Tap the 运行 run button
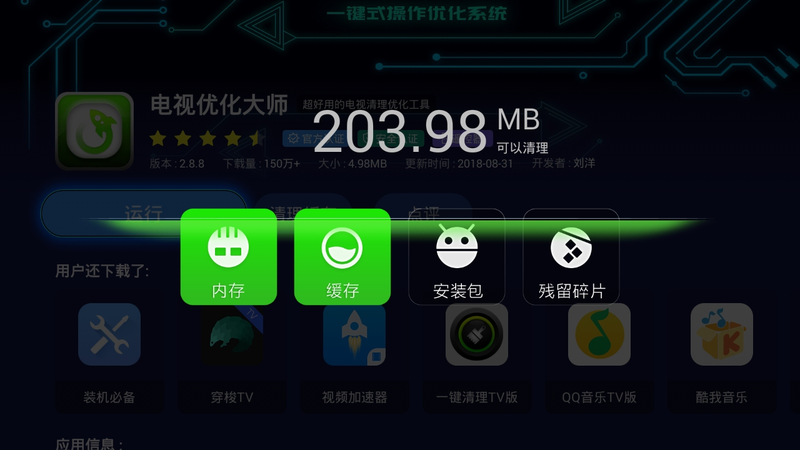 (144, 213)
